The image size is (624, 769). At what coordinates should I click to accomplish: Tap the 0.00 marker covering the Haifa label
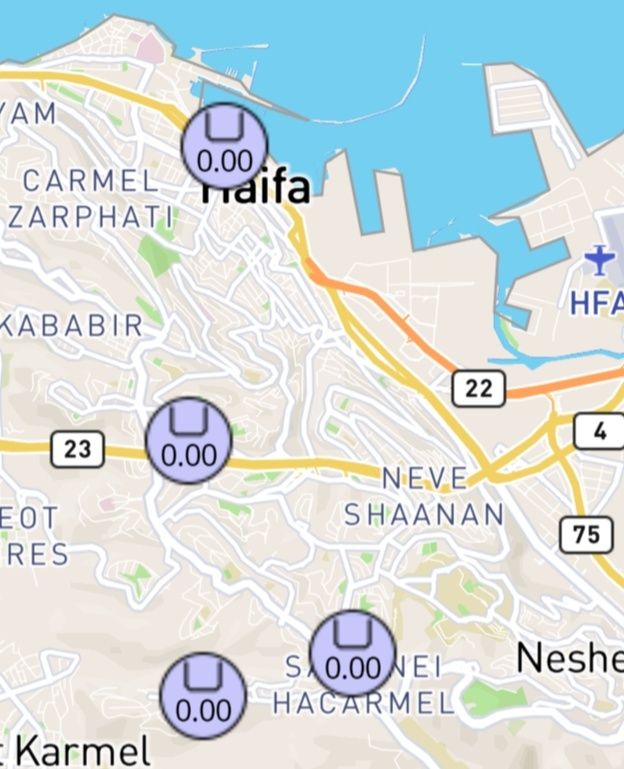pos(225,146)
